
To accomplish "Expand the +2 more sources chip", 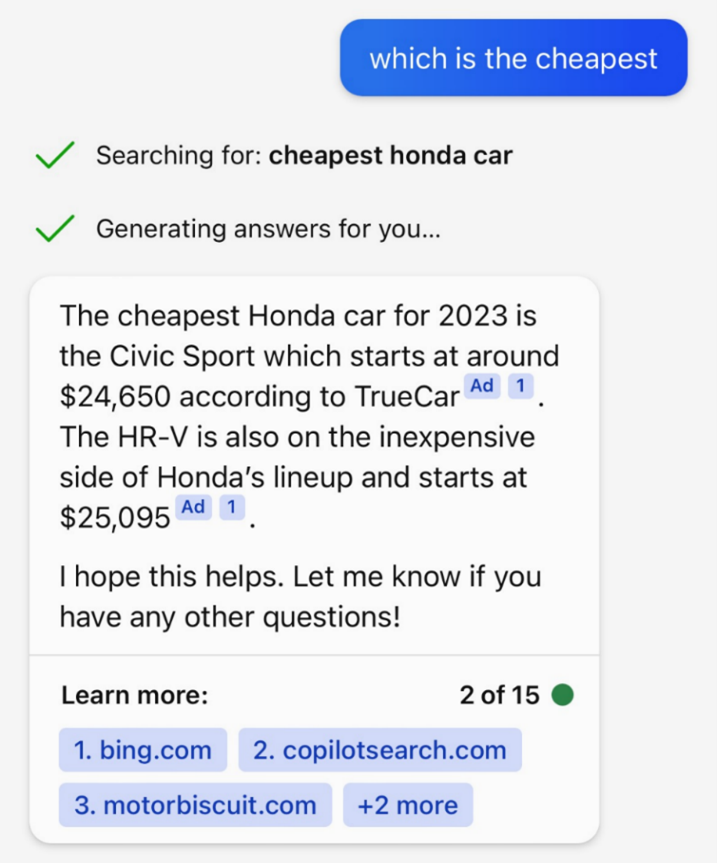I will [407, 805].
